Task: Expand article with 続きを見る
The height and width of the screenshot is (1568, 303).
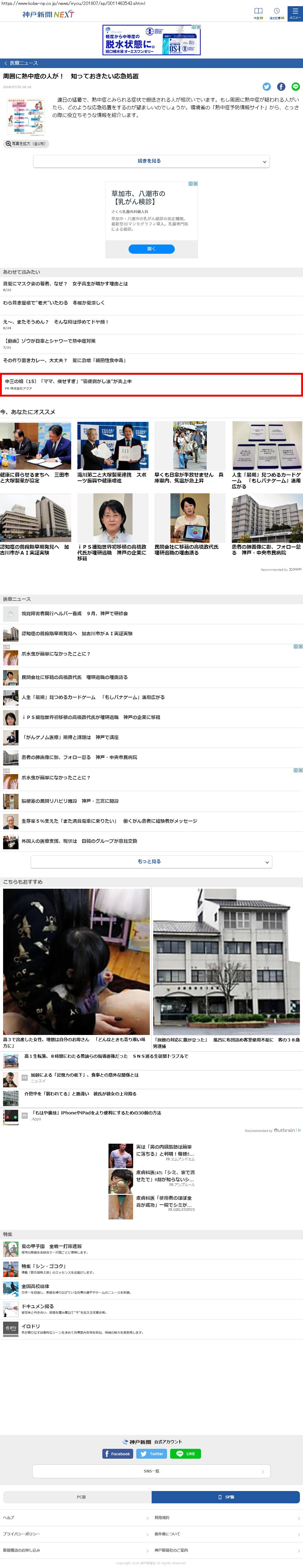Action: point(151,161)
